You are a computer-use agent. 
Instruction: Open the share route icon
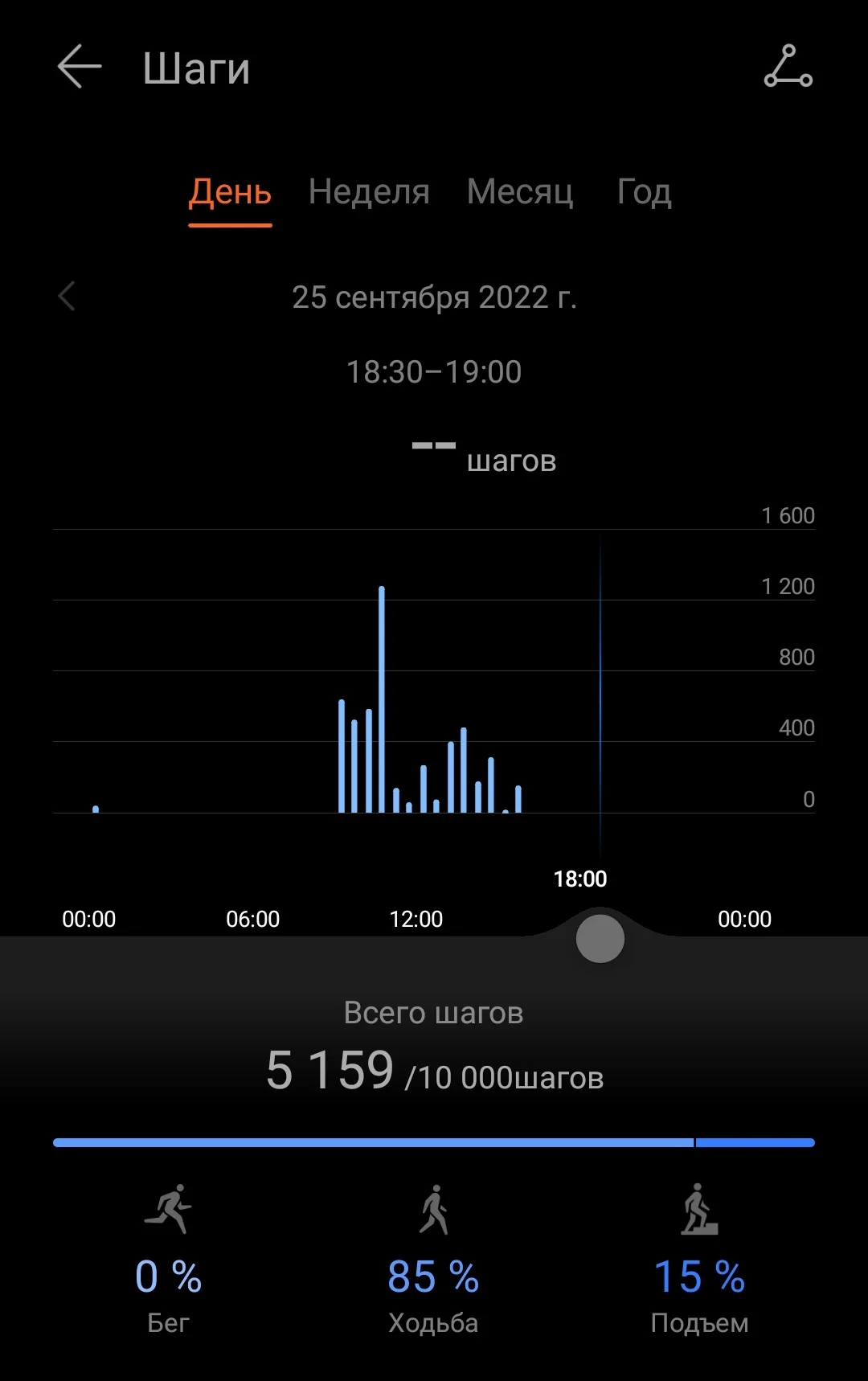point(788,67)
